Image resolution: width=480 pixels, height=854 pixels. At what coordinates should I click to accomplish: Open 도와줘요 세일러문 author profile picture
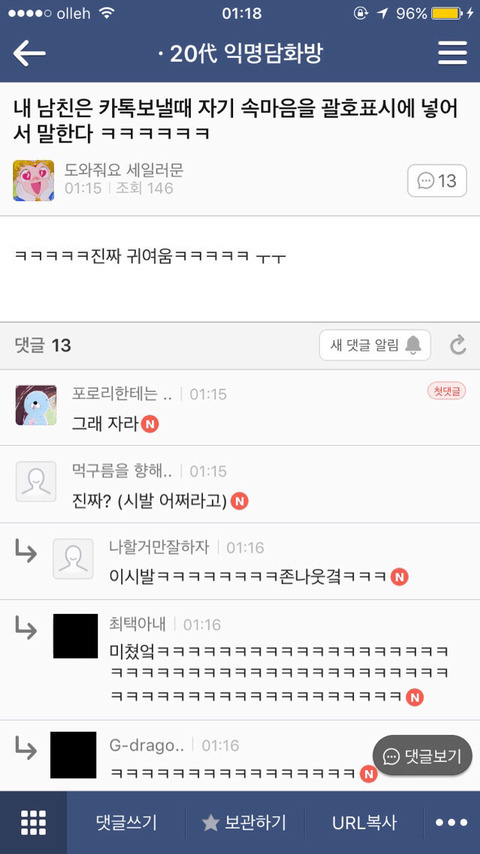[x=33, y=180]
